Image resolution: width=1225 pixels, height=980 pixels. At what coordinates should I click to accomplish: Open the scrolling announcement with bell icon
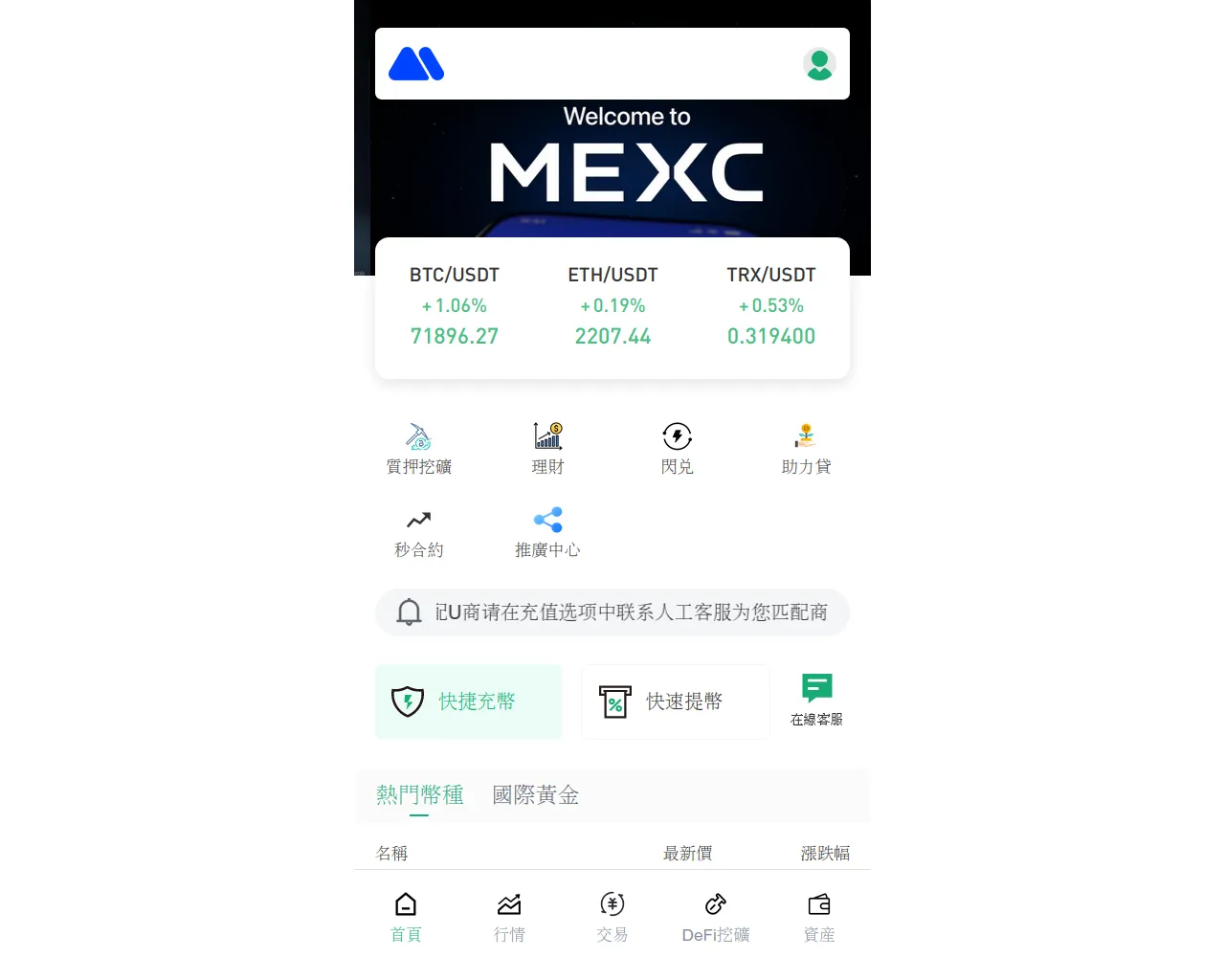click(612, 612)
